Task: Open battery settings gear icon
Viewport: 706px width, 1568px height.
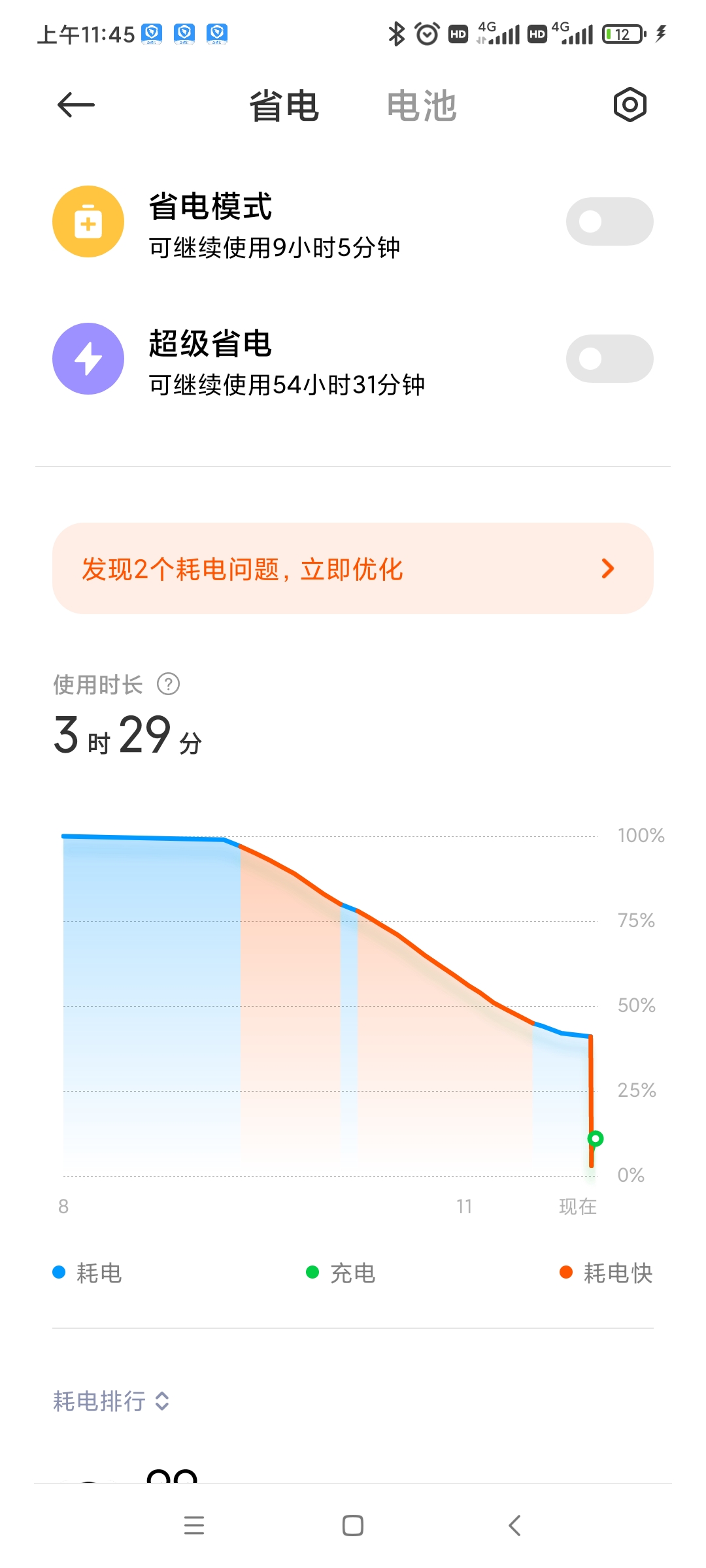Action: [630, 105]
